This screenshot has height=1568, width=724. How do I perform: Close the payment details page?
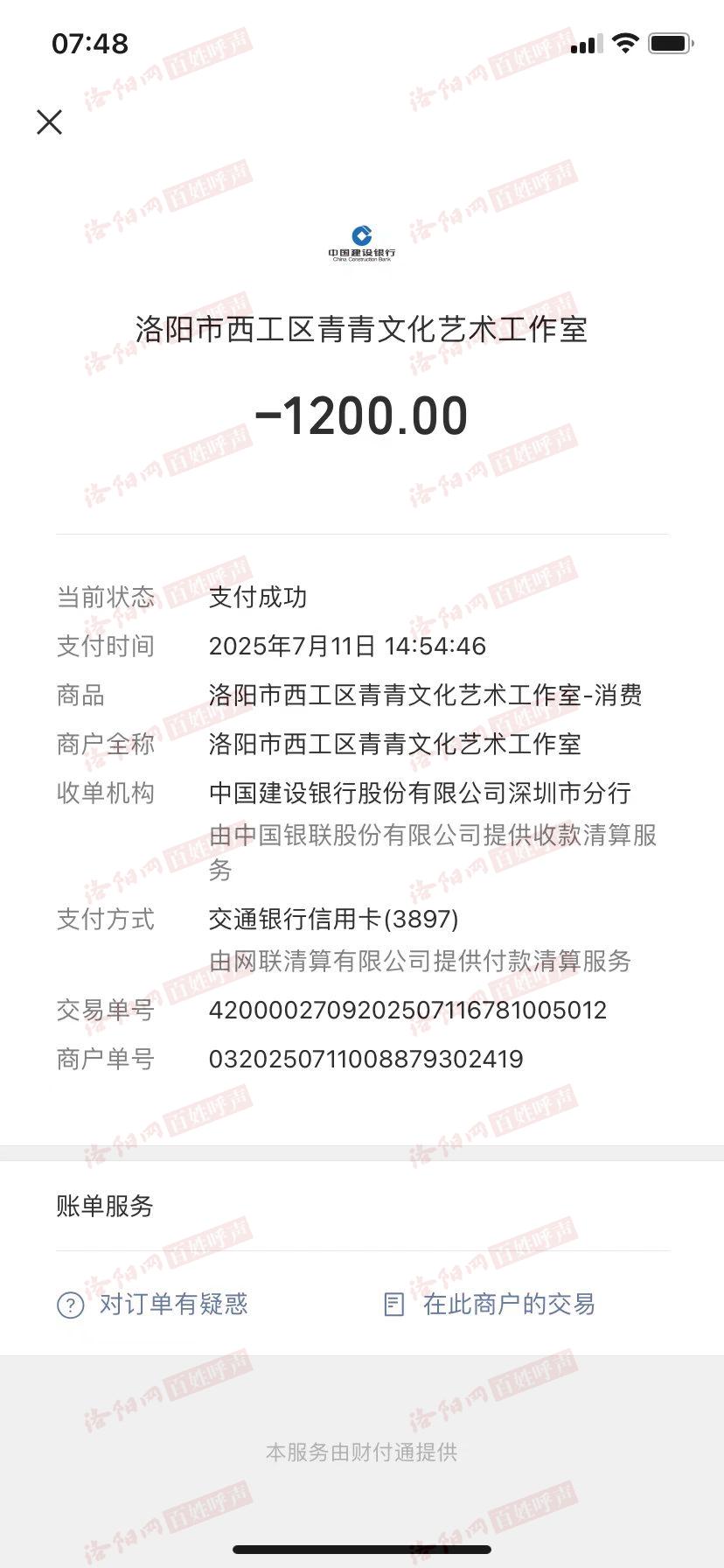coord(50,122)
